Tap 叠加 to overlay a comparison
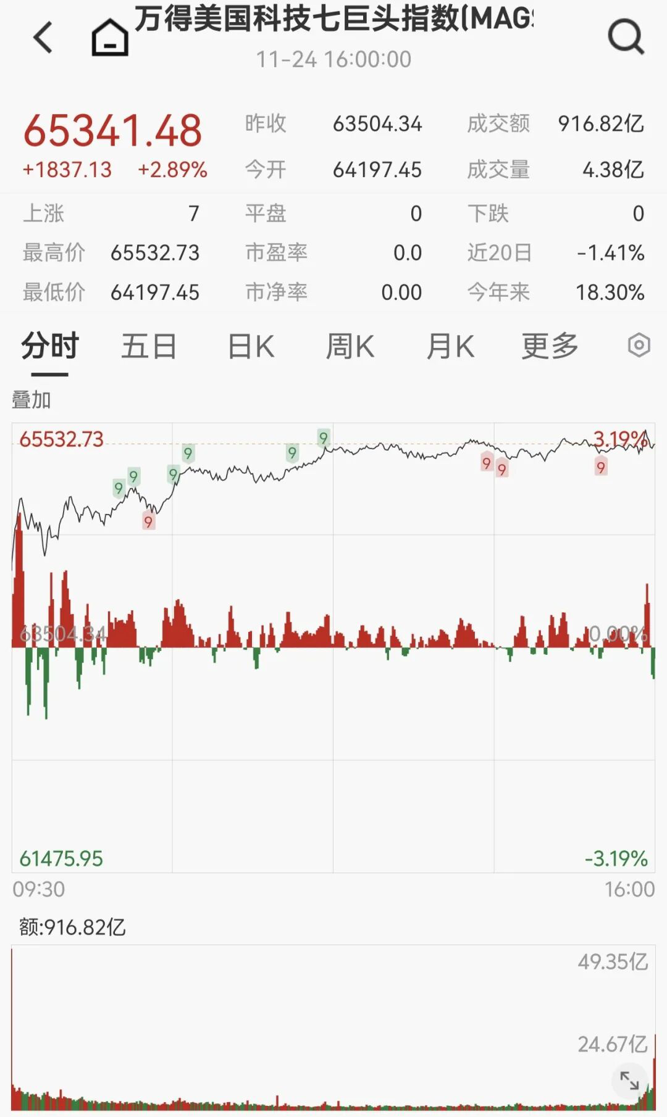The height and width of the screenshot is (1117, 667). 31,400
